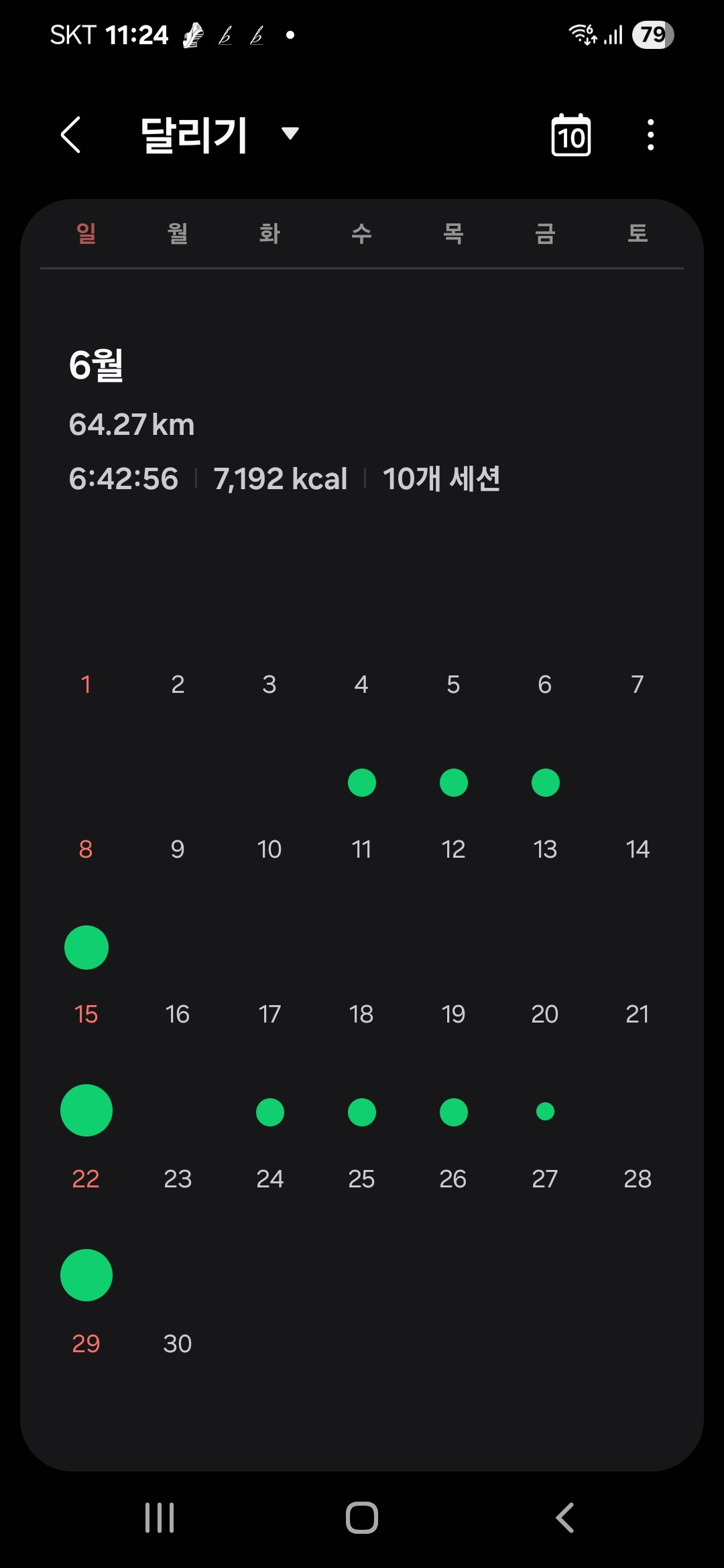Open the running session on June 4
This screenshot has width=724, height=1568.
(x=361, y=782)
